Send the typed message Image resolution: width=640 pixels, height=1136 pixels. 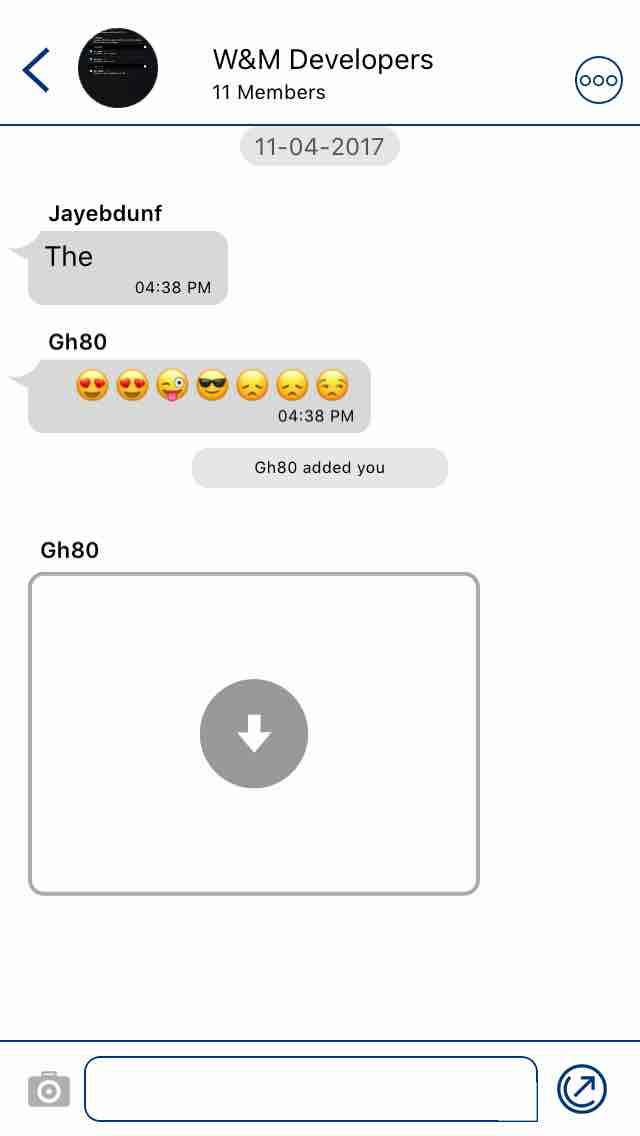(x=581, y=1088)
